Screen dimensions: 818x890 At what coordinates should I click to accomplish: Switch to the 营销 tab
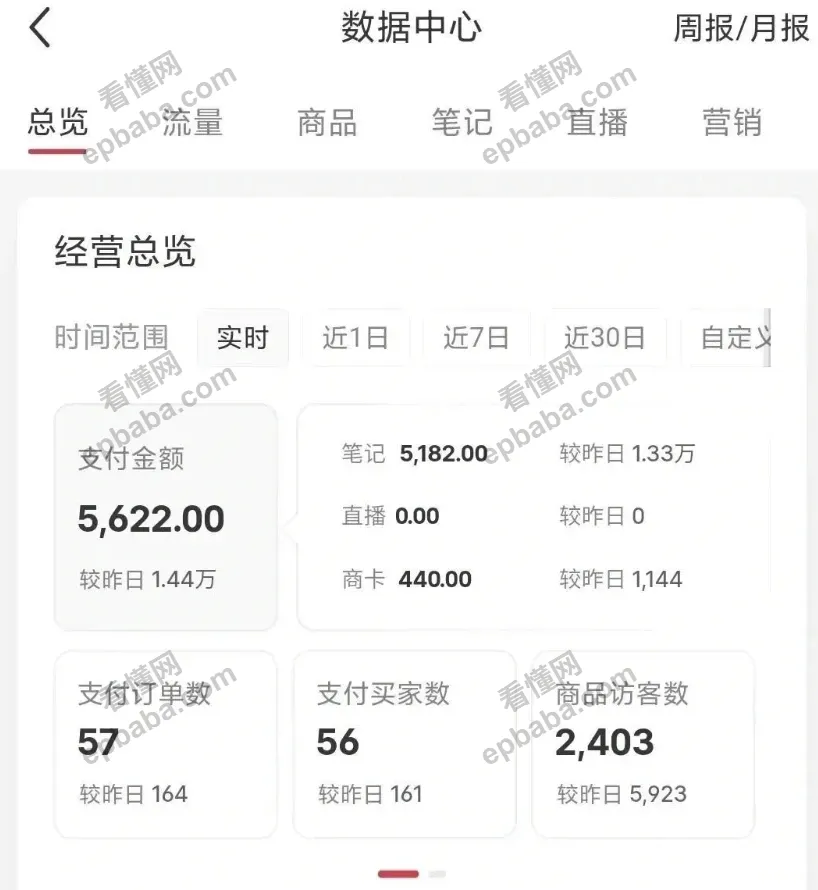732,123
